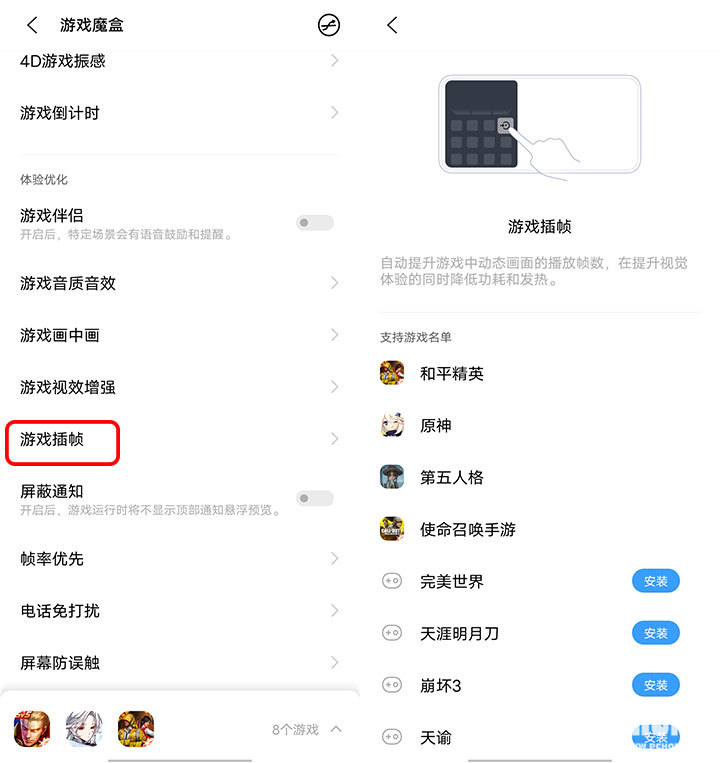The height and width of the screenshot is (763, 720).
Task: Go back from the 游戏插帧 detail page
Action: (392, 25)
